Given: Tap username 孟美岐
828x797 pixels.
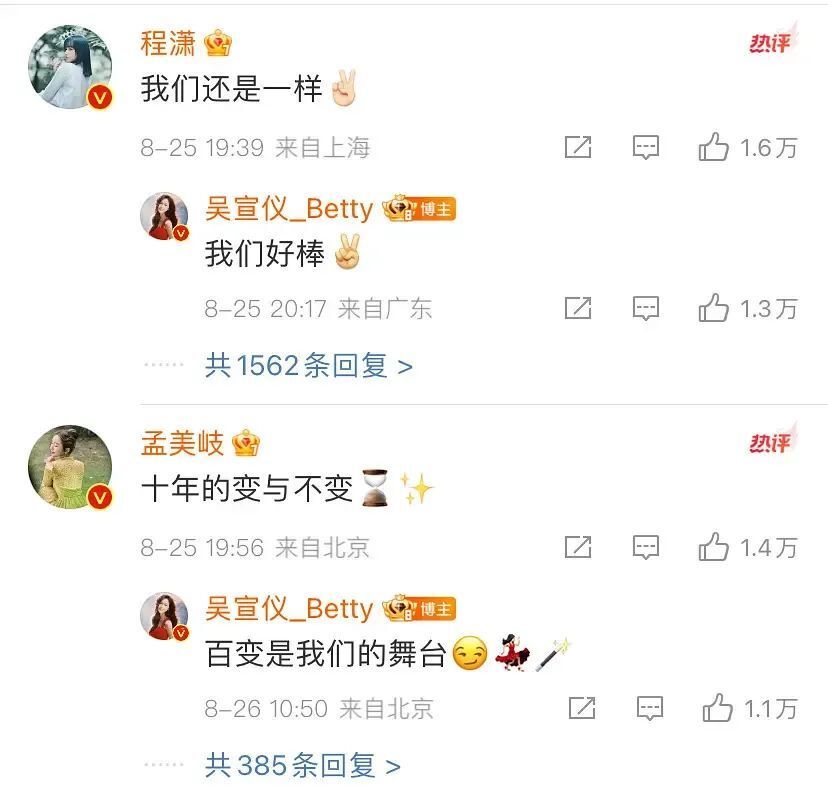Looking at the screenshot, I should [182, 442].
